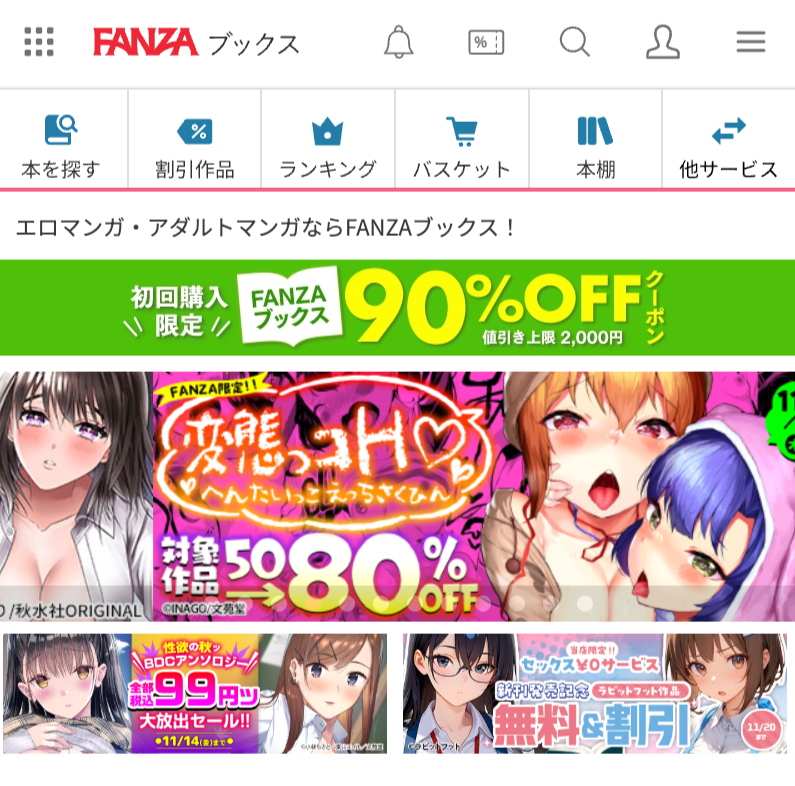
Task: Open the 無料&割引 campaign banner
Action: (x=595, y=692)
